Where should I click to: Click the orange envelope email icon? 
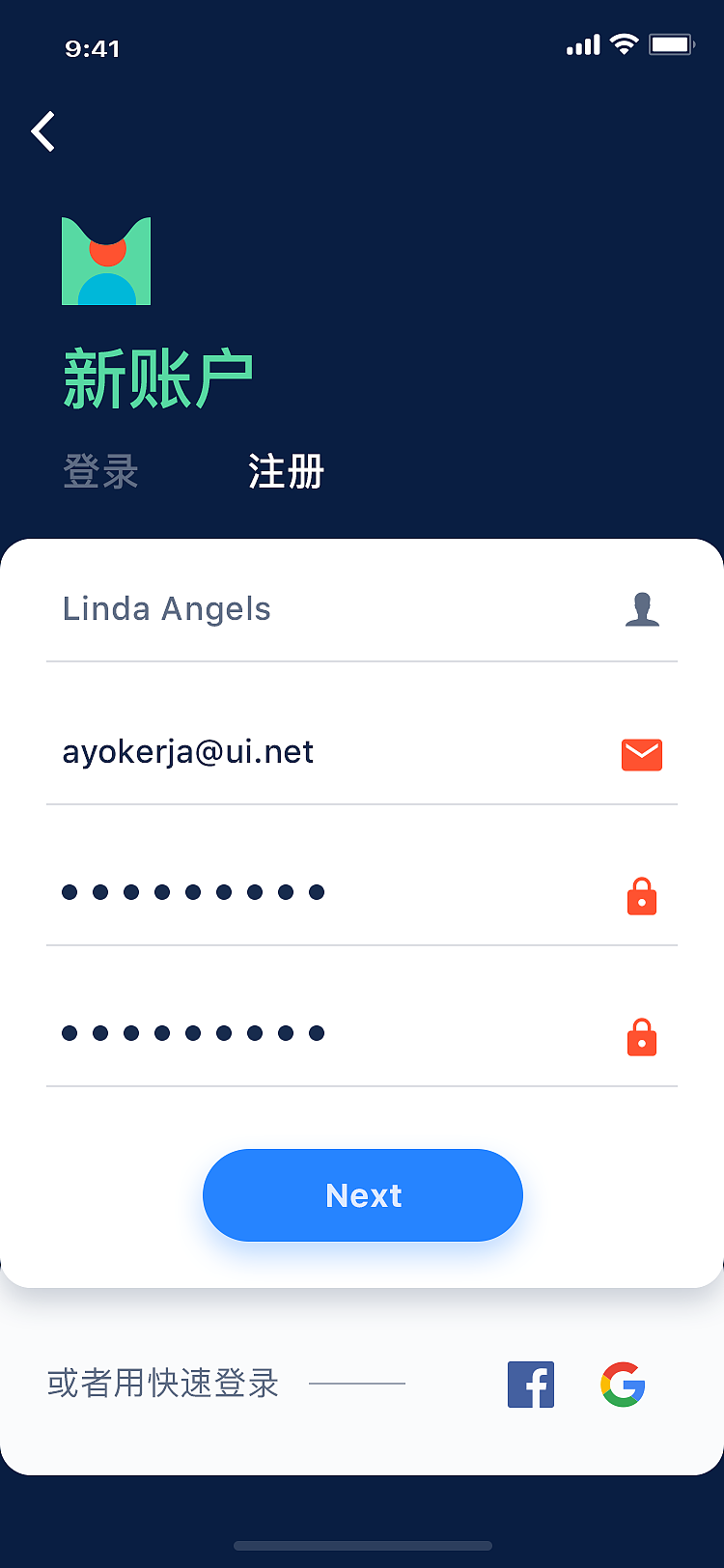pos(642,754)
